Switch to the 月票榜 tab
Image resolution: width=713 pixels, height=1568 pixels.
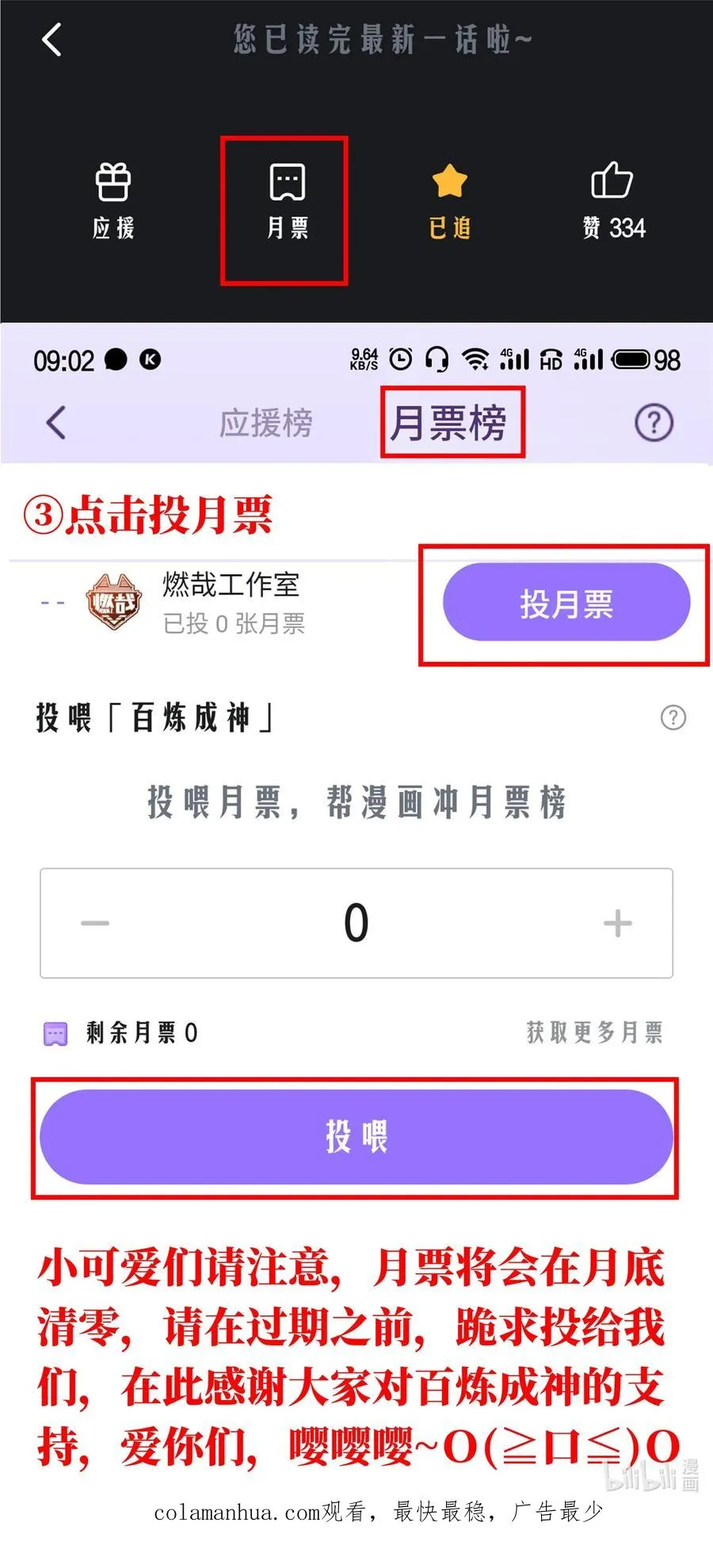click(452, 423)
